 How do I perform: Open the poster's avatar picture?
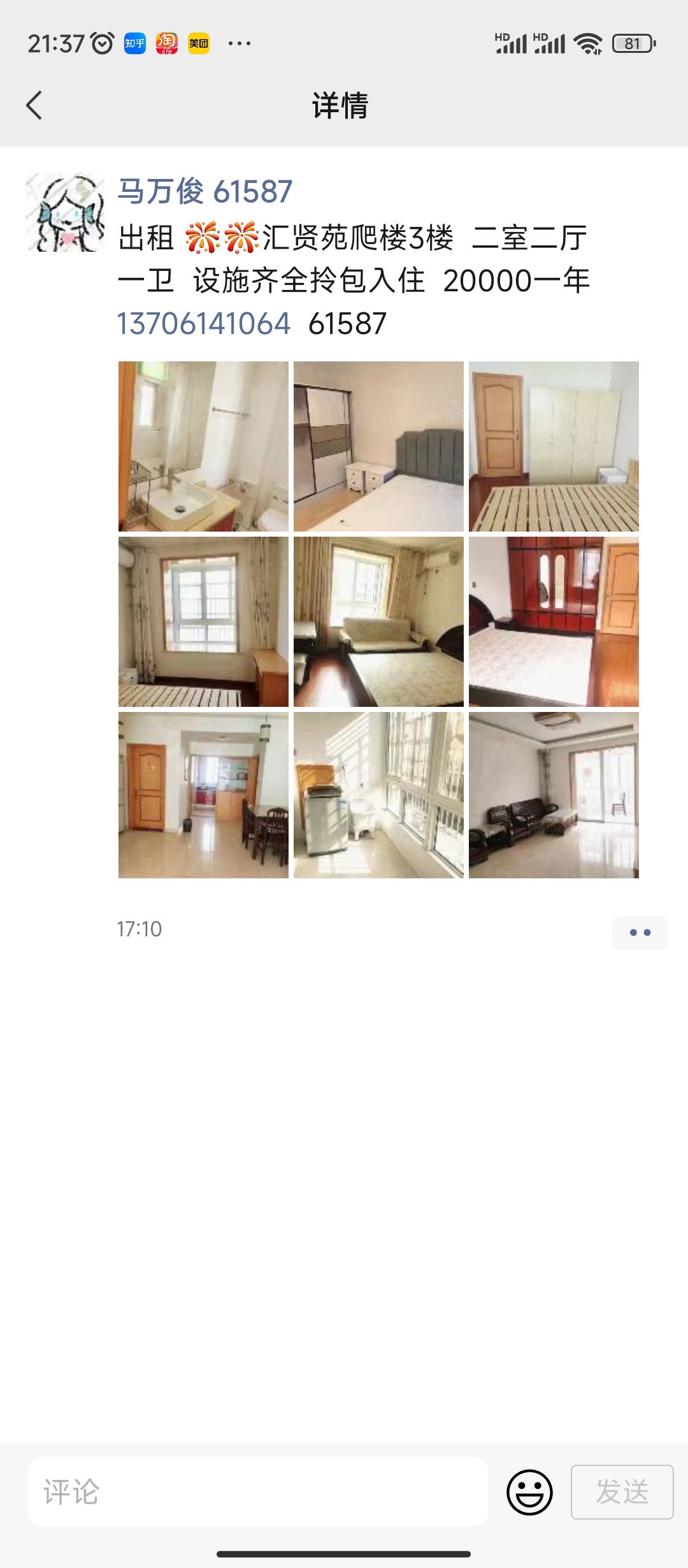coord(65,212)
